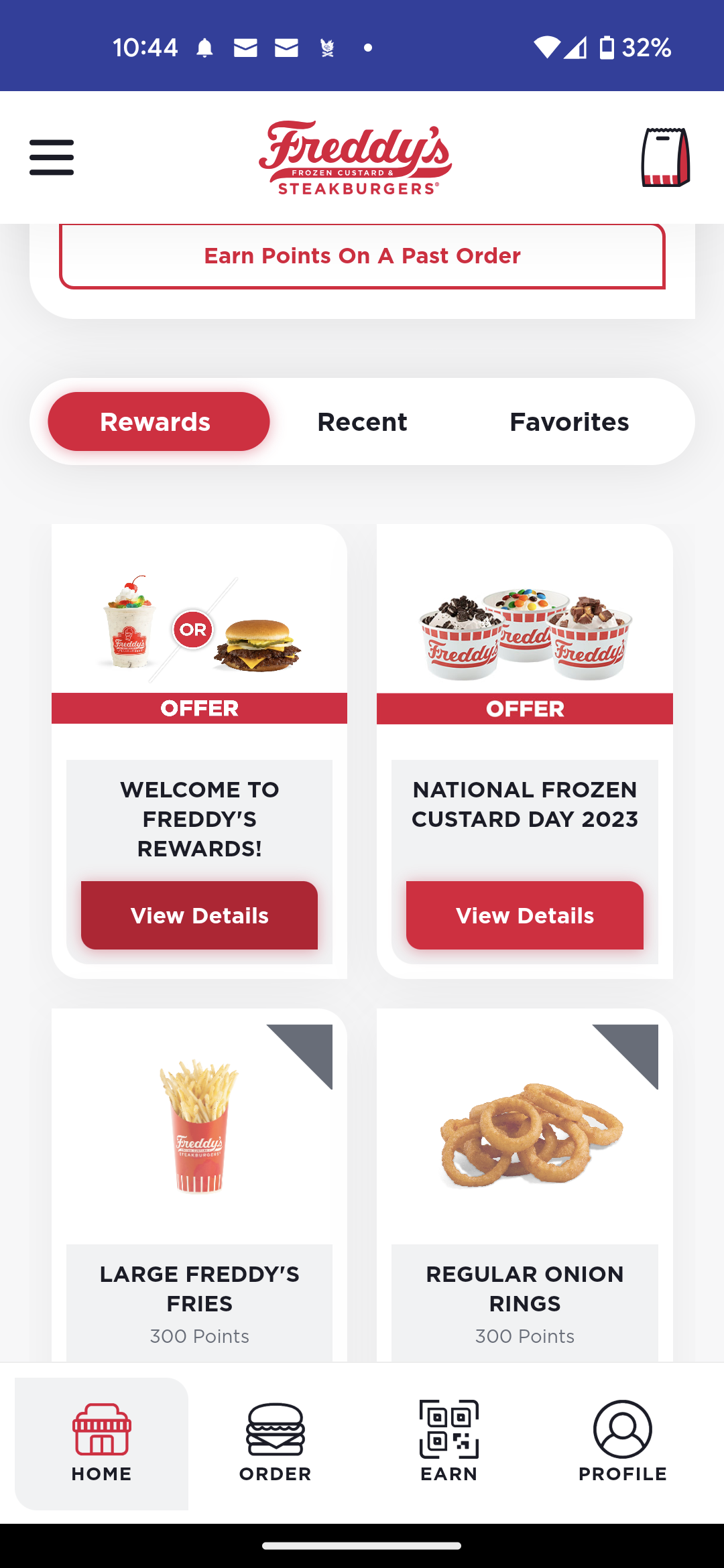Switch to the Favorites tab
724x1568 pixels.
point(568,421)
